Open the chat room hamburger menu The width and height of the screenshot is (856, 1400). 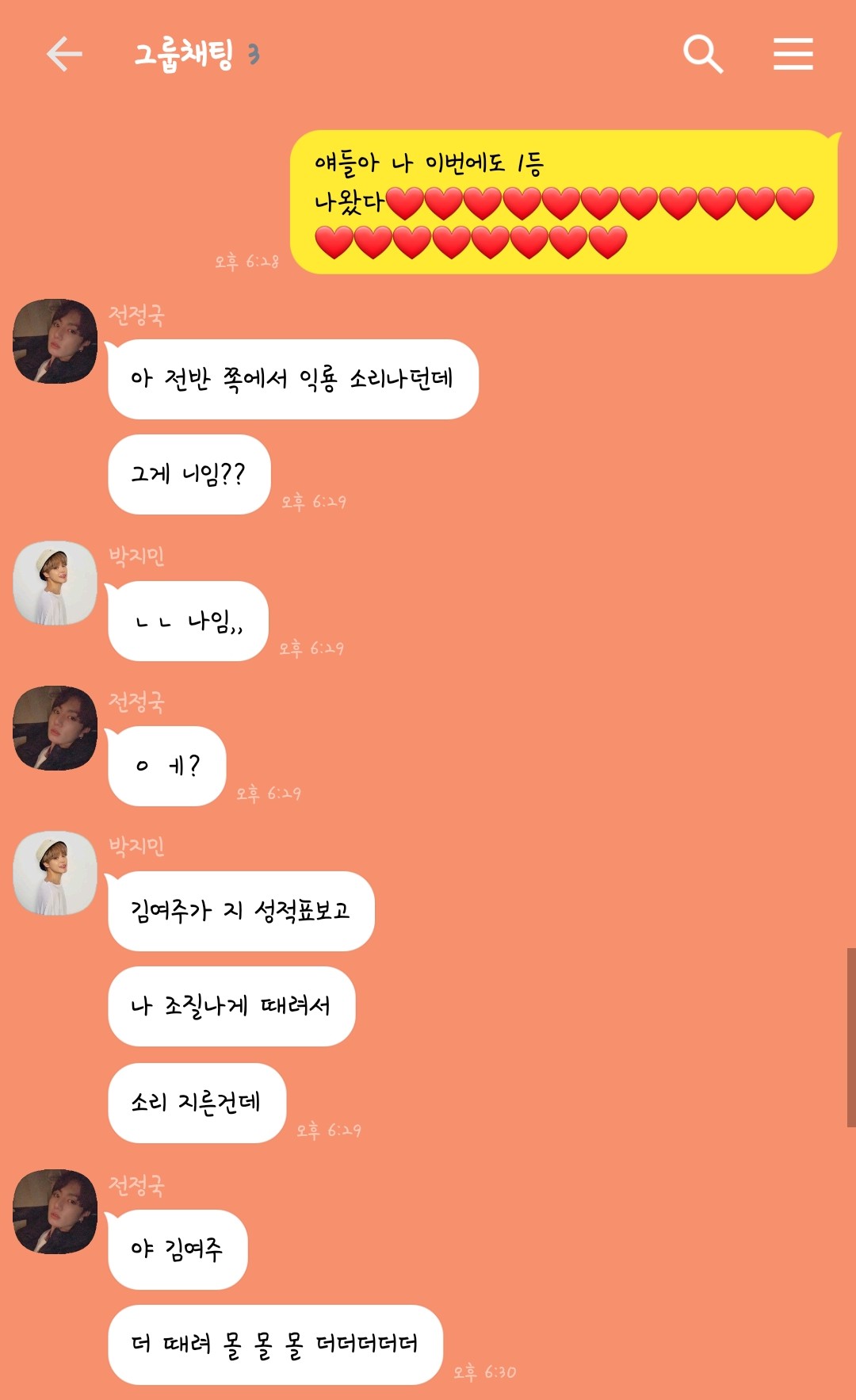[793, 54]
